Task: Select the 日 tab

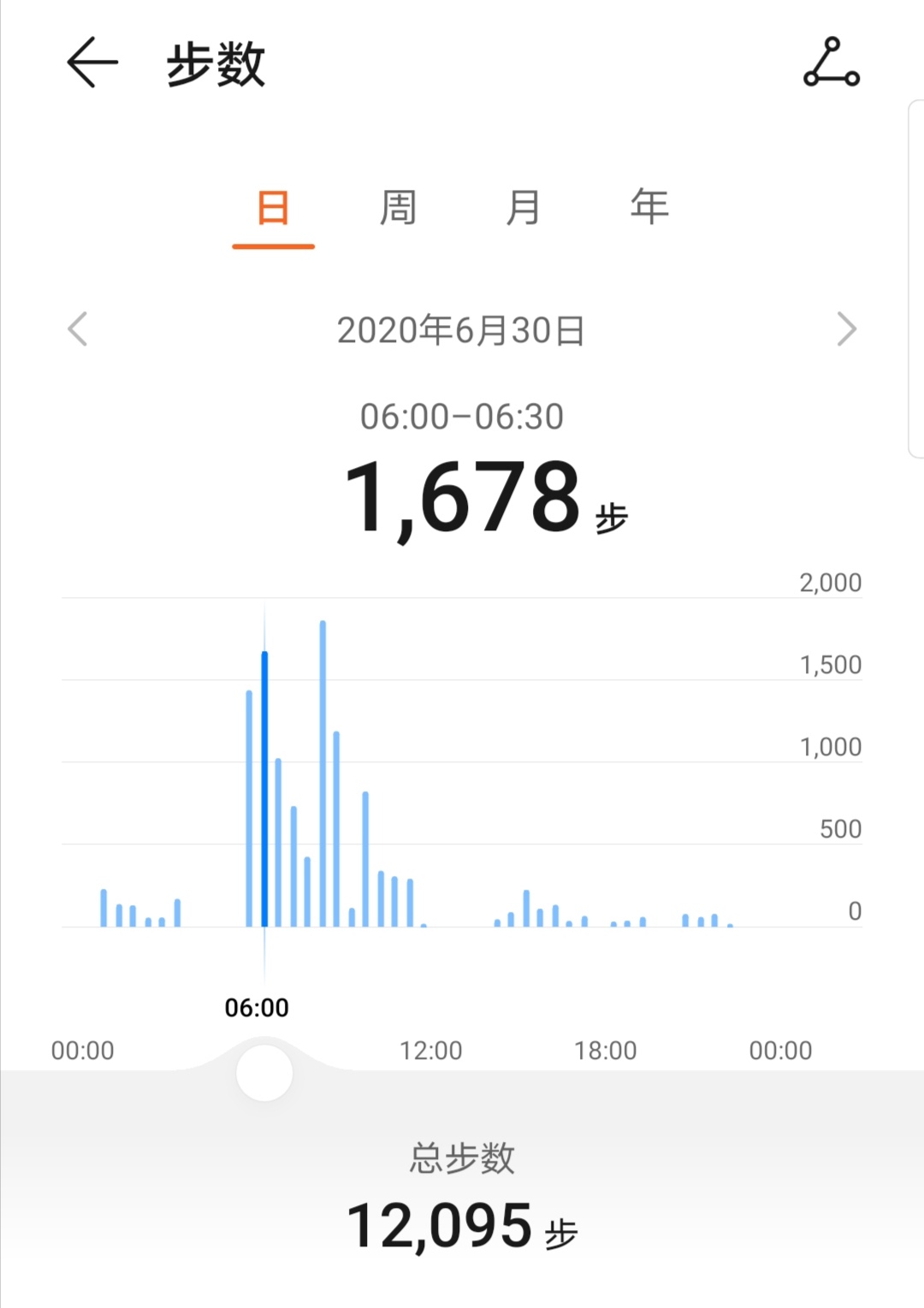Action: click(x=273, y=208)
